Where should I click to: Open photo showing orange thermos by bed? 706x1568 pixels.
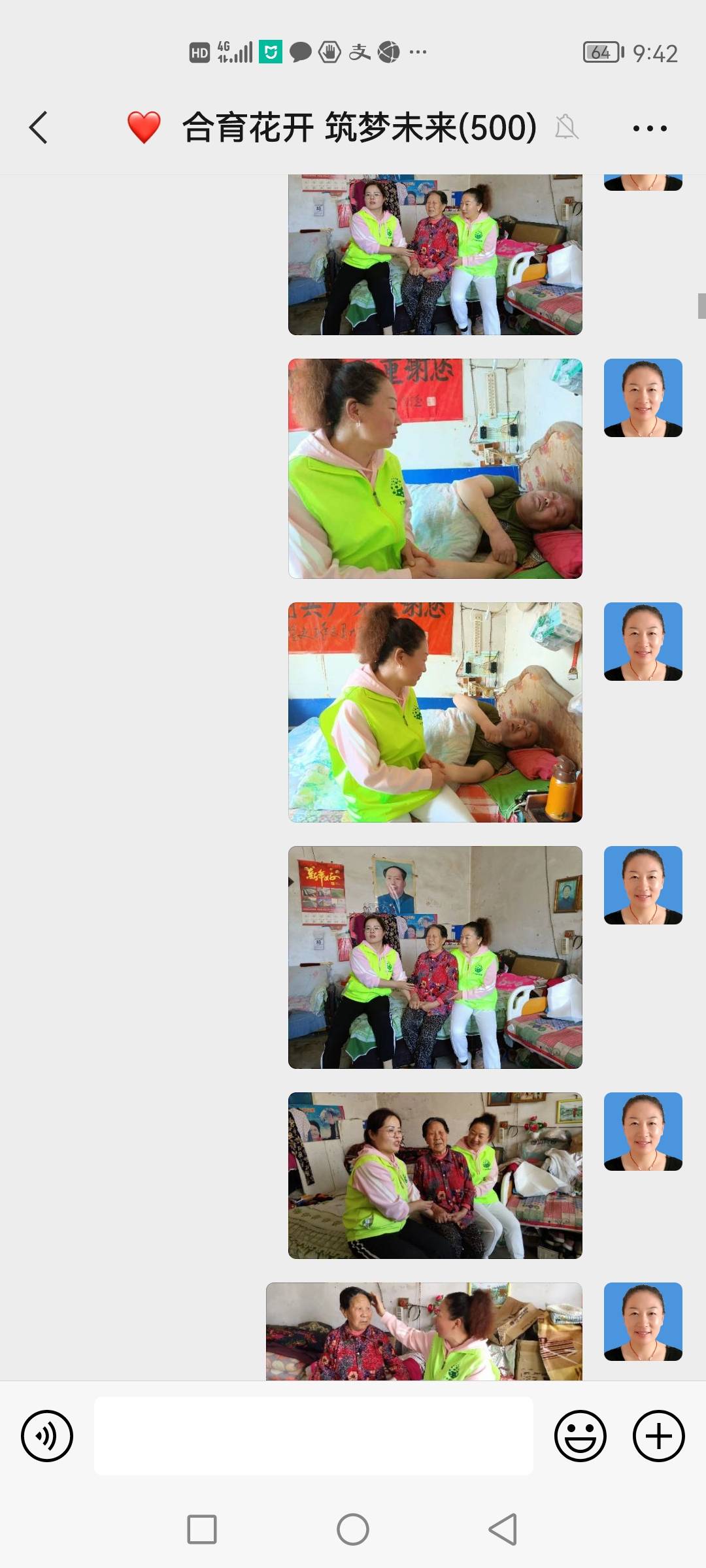[x=435, y=712]
